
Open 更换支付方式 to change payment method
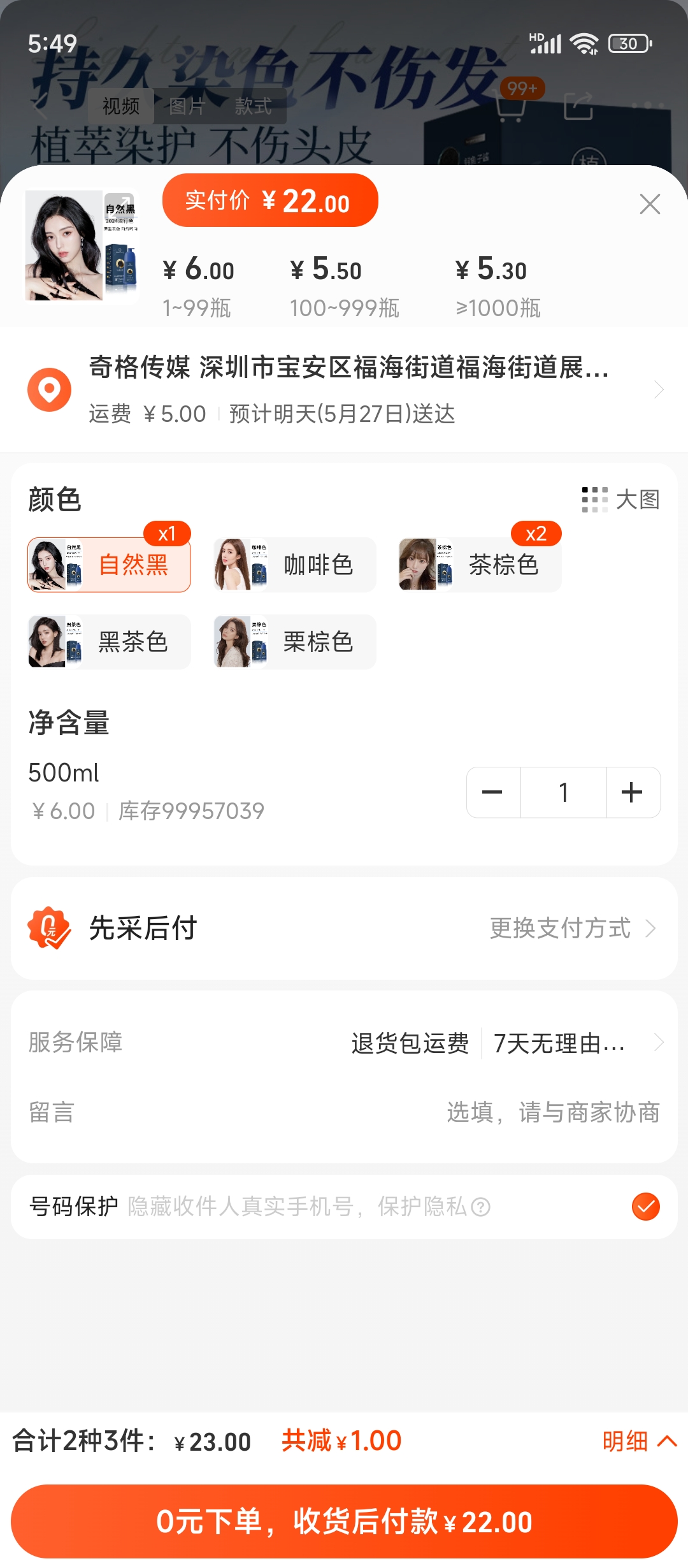(x=572, y=928)
